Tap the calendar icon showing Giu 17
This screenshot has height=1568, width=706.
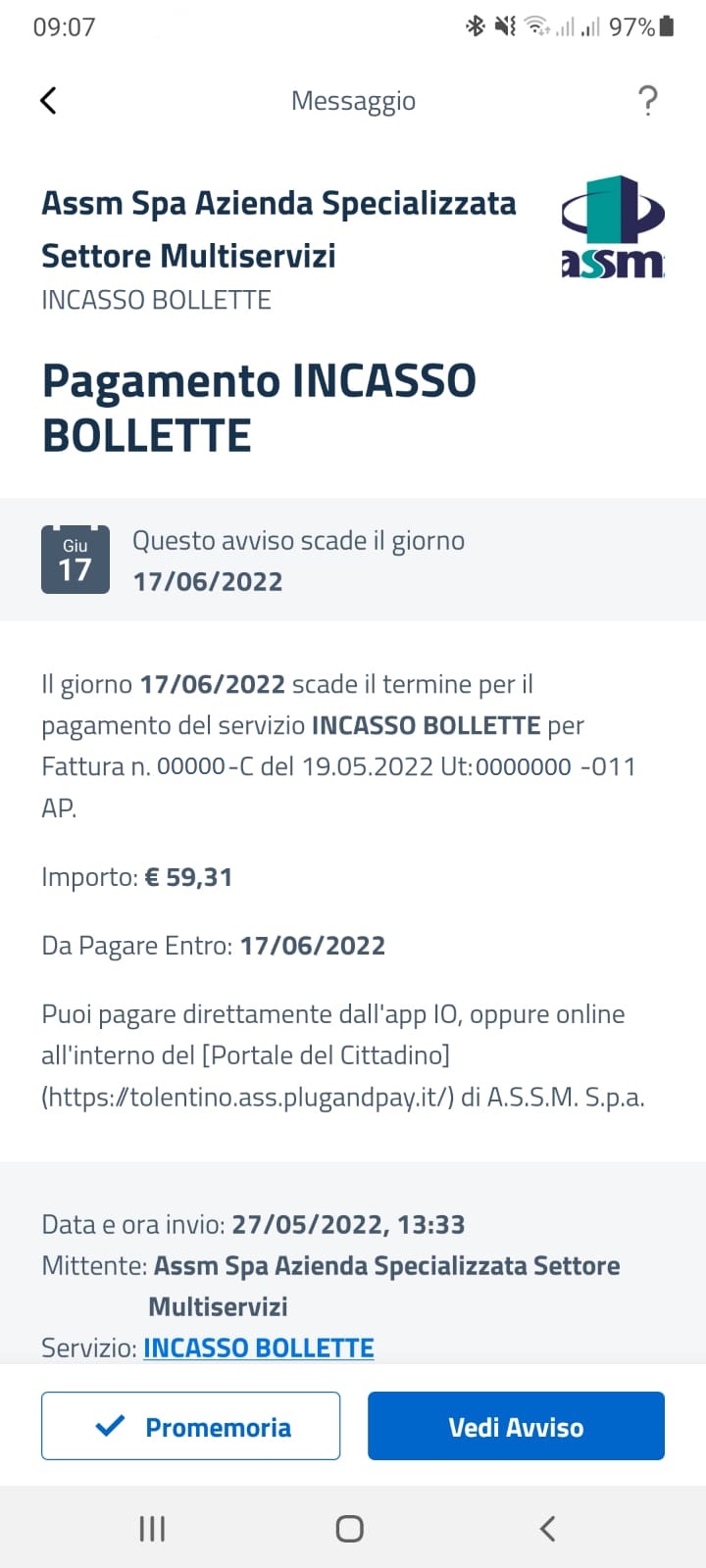click(76, 558)
